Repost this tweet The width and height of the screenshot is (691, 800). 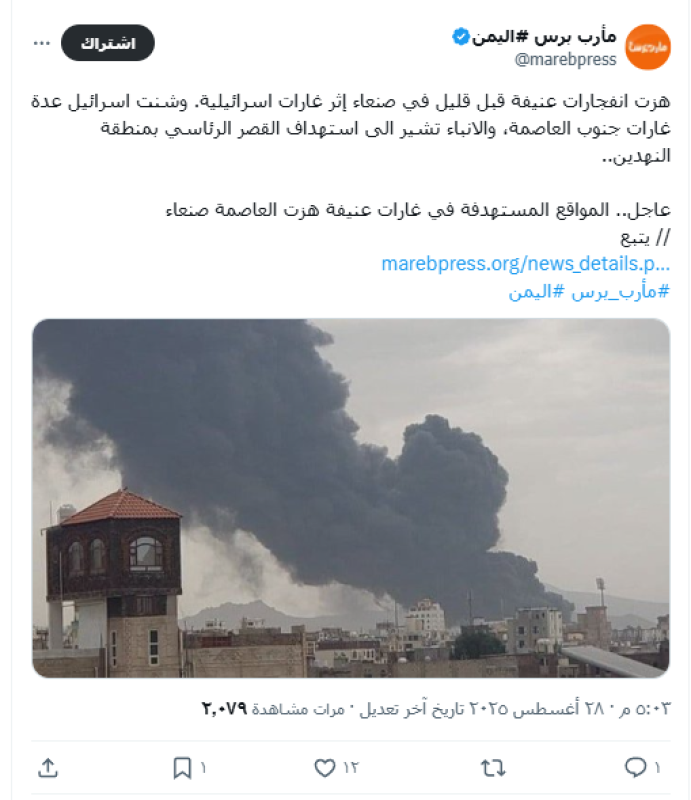[492, 768]
